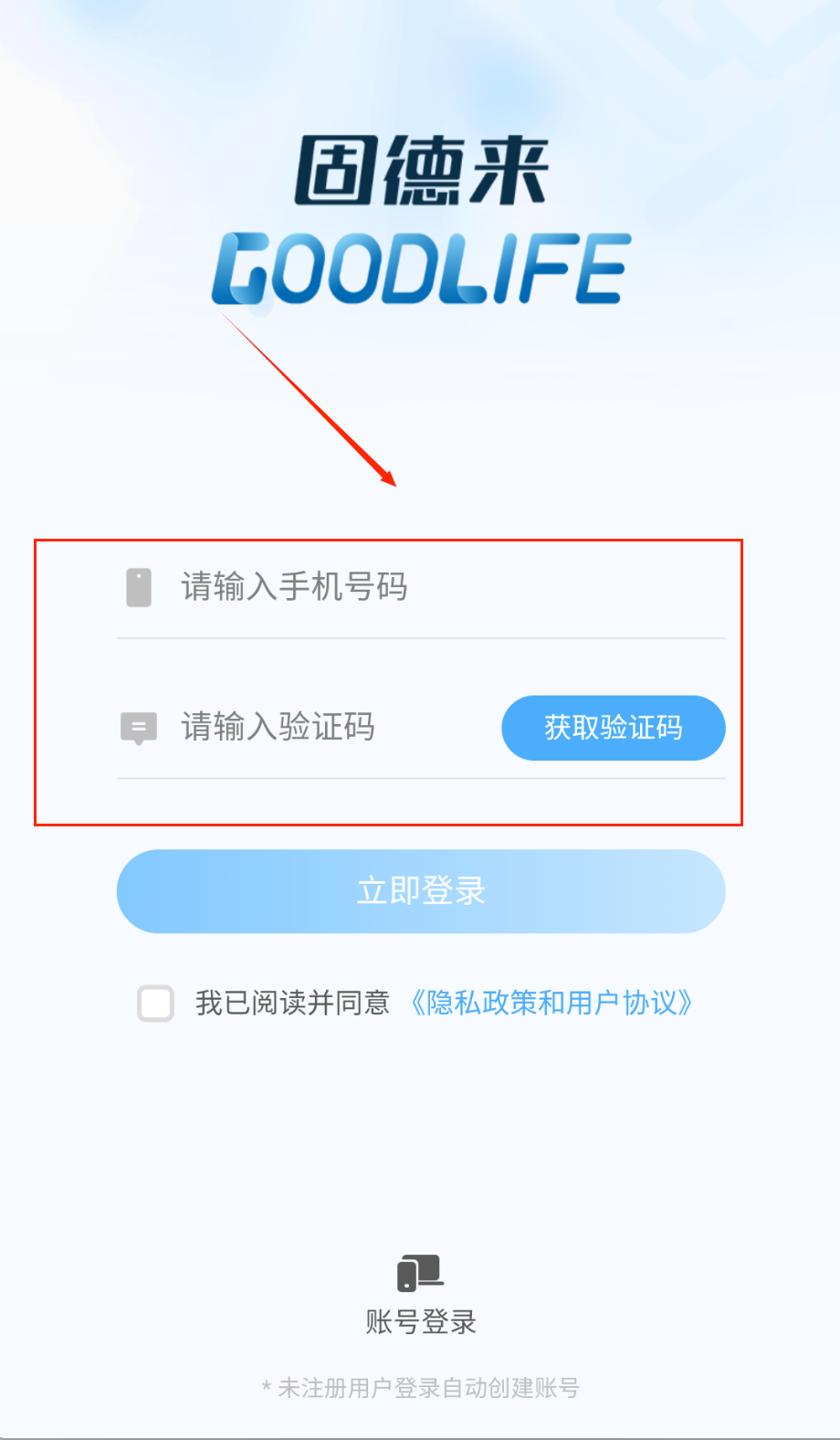The image size is (840, 1440).
Task: Check the 我已阅读并同意 agreement checkbox
Action: pos(155,1004)
